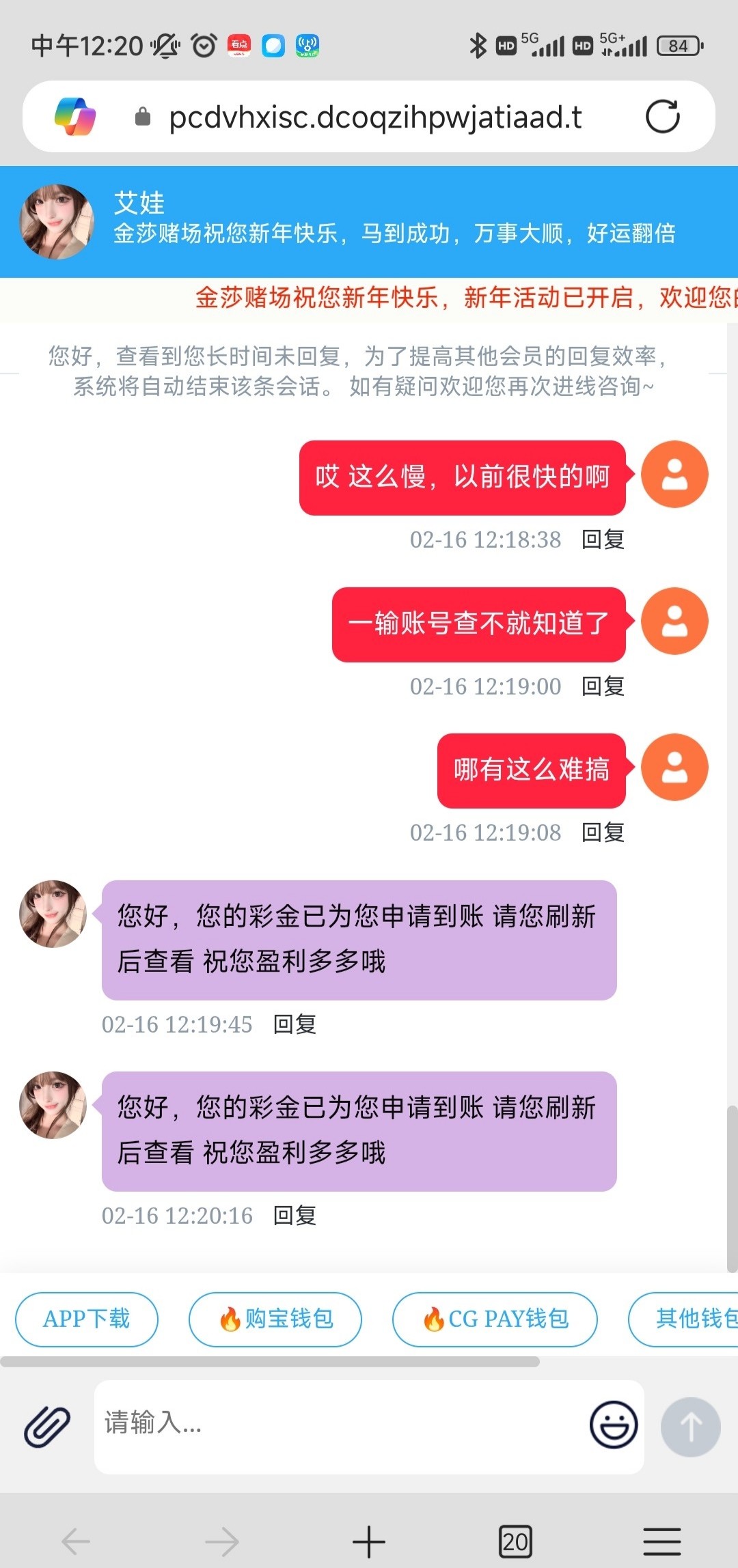Tap 回复 under the 12:18:38 message
The width and height of the screenshot is (738, 1568).
click(603, 540)
